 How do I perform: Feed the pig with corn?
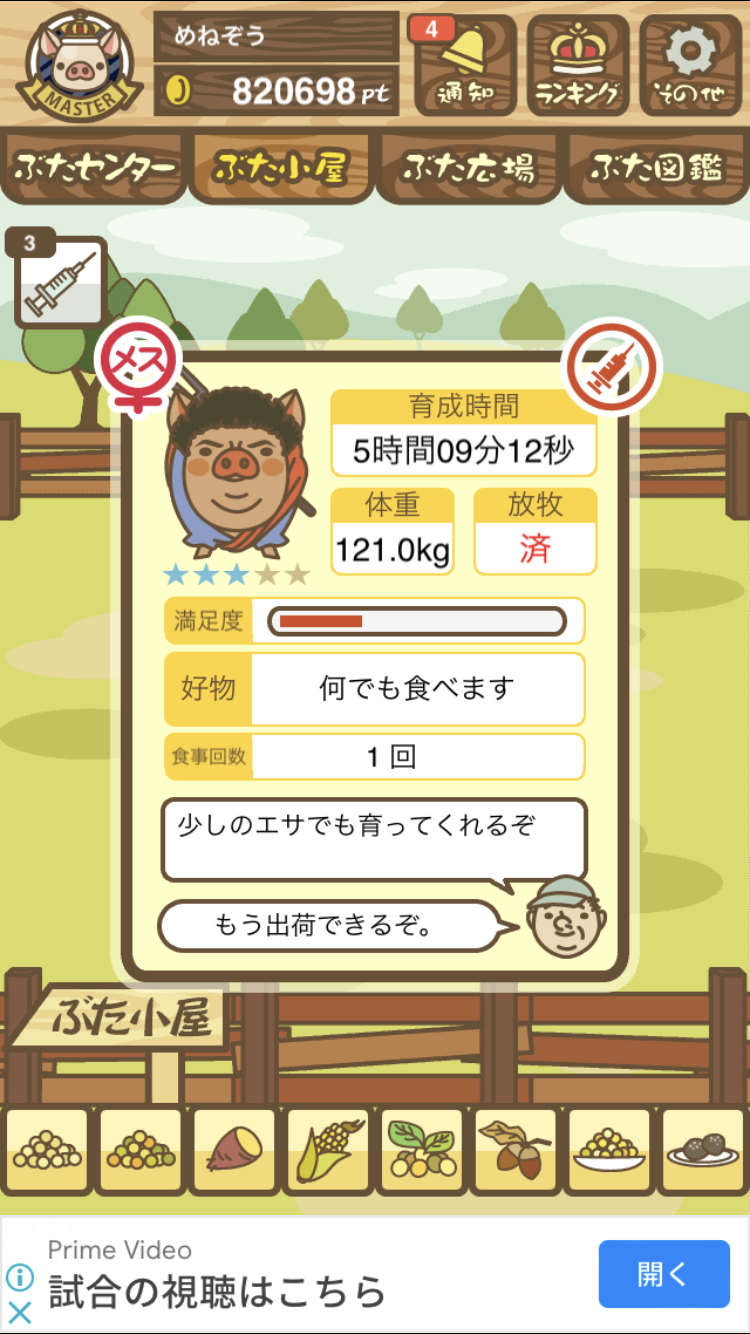pos(327,1150)
